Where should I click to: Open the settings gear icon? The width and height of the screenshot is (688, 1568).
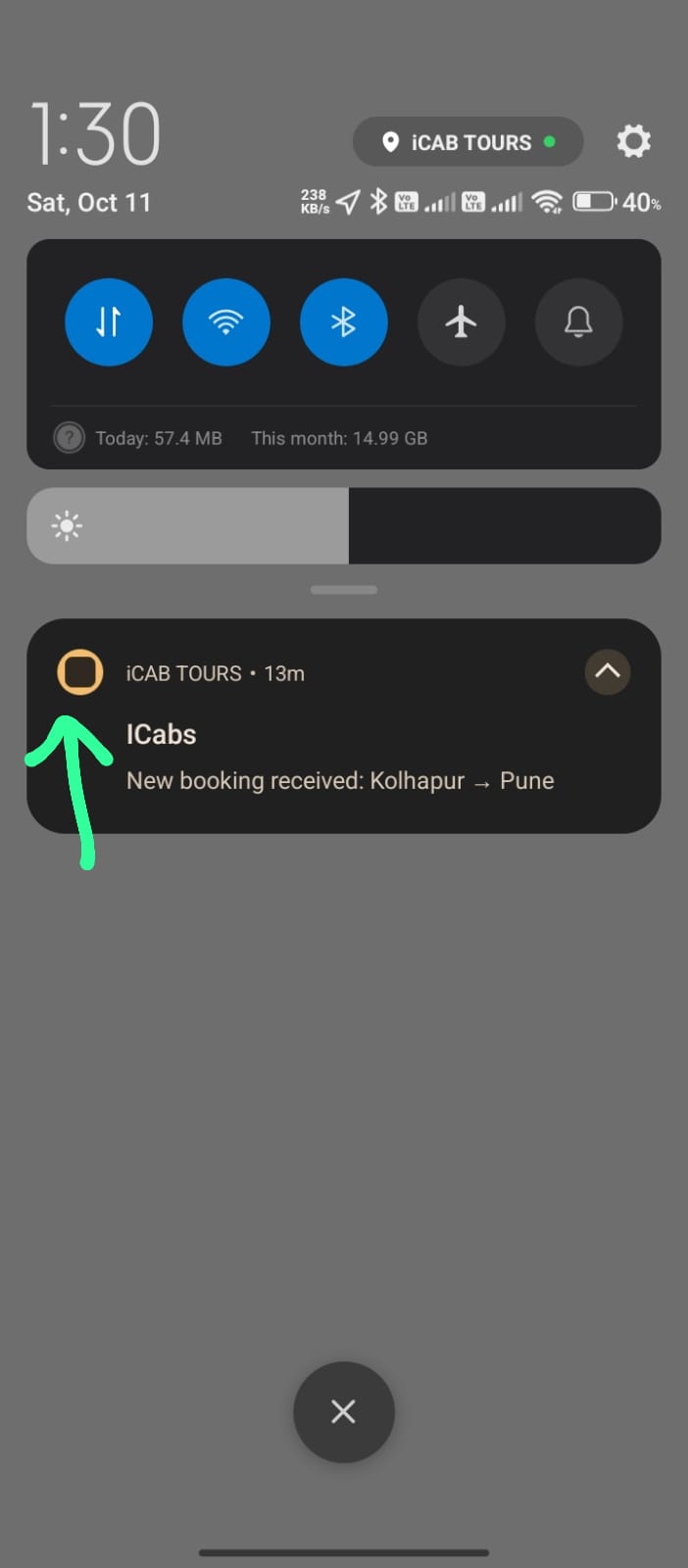(x=633, y=142)
